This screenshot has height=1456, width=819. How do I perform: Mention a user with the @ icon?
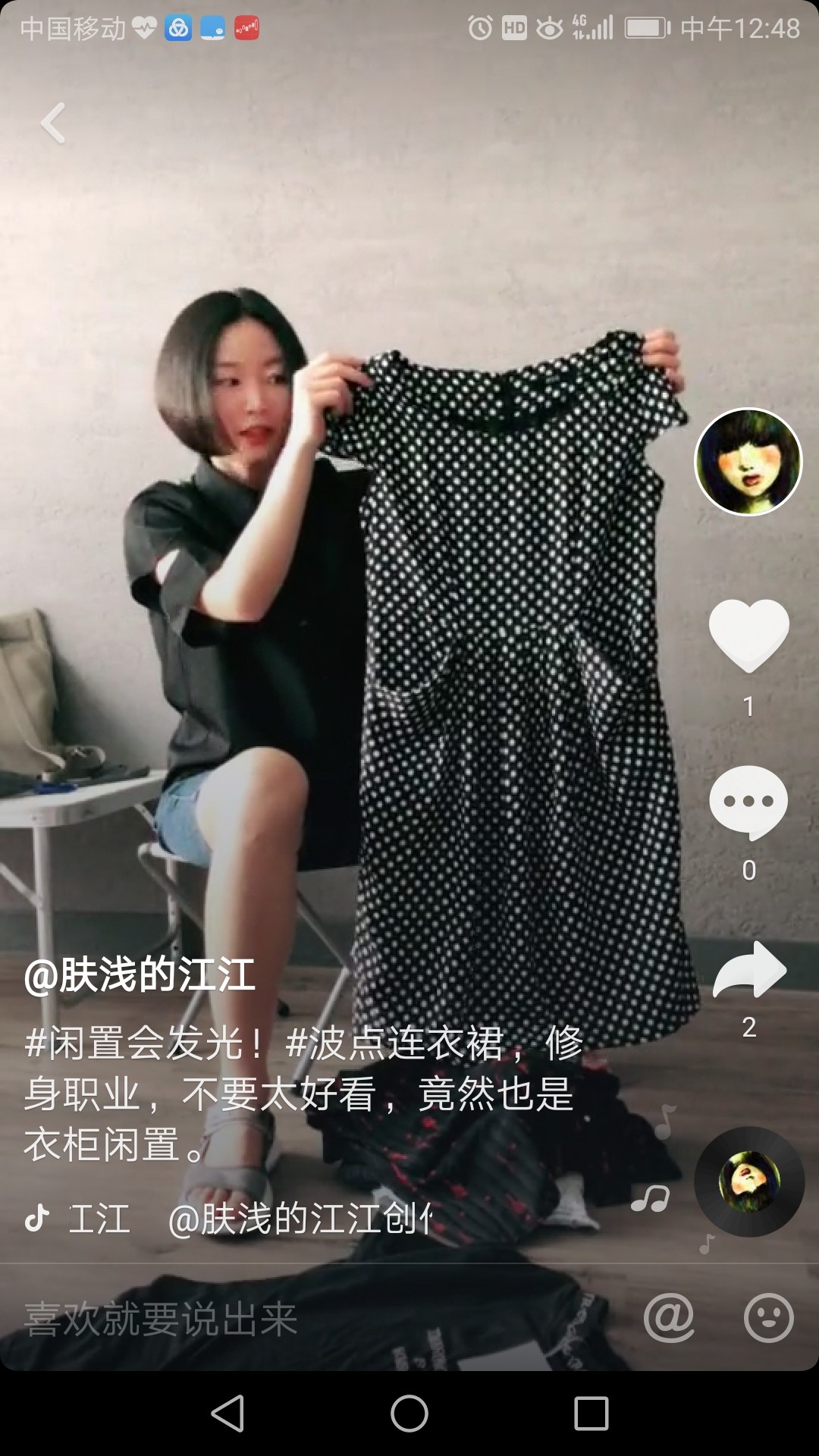tap(669, 1318)
